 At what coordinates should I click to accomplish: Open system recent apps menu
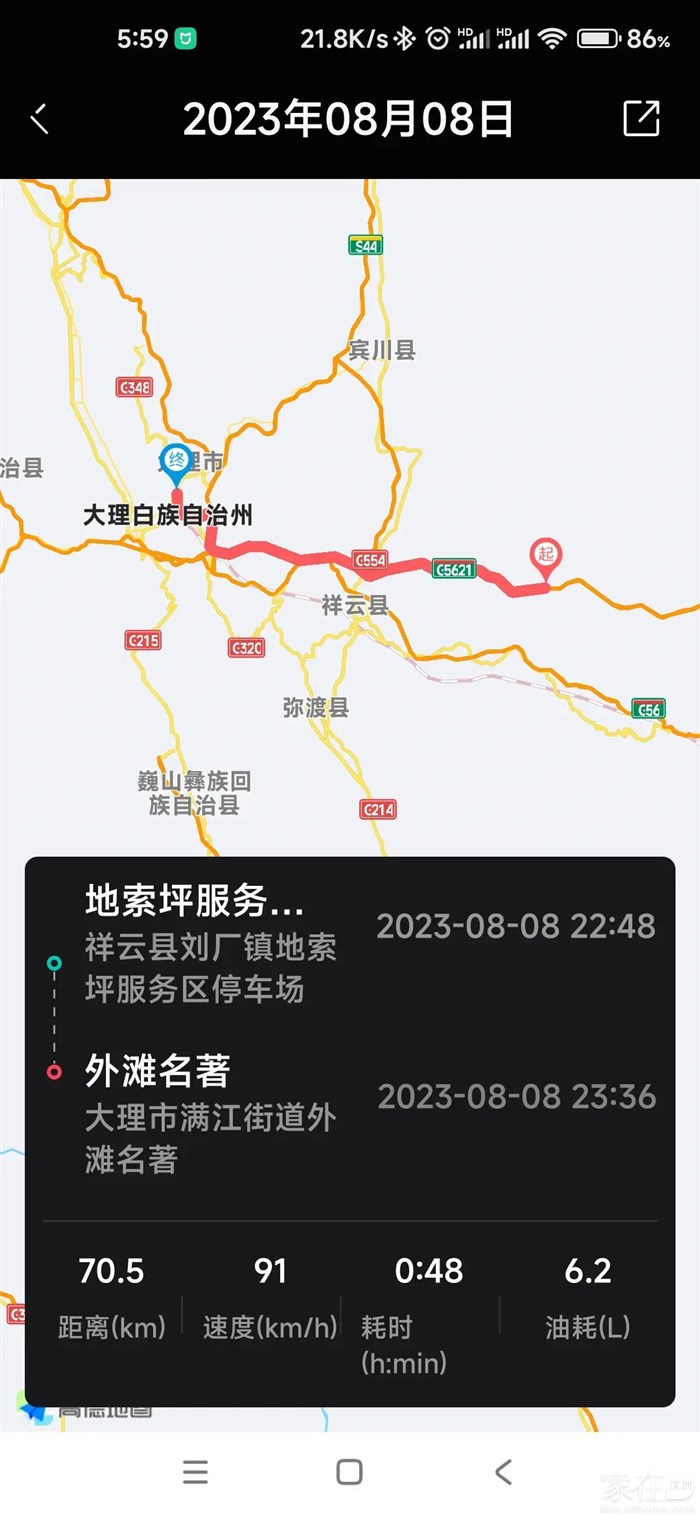196,1471
